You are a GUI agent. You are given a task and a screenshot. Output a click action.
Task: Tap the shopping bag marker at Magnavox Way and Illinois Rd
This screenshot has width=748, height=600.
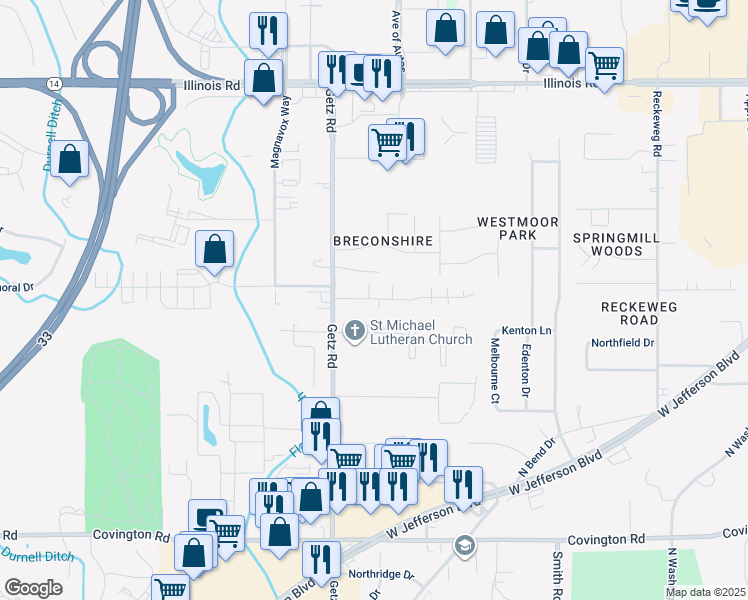pyautogui.click(x=264, y=79)
